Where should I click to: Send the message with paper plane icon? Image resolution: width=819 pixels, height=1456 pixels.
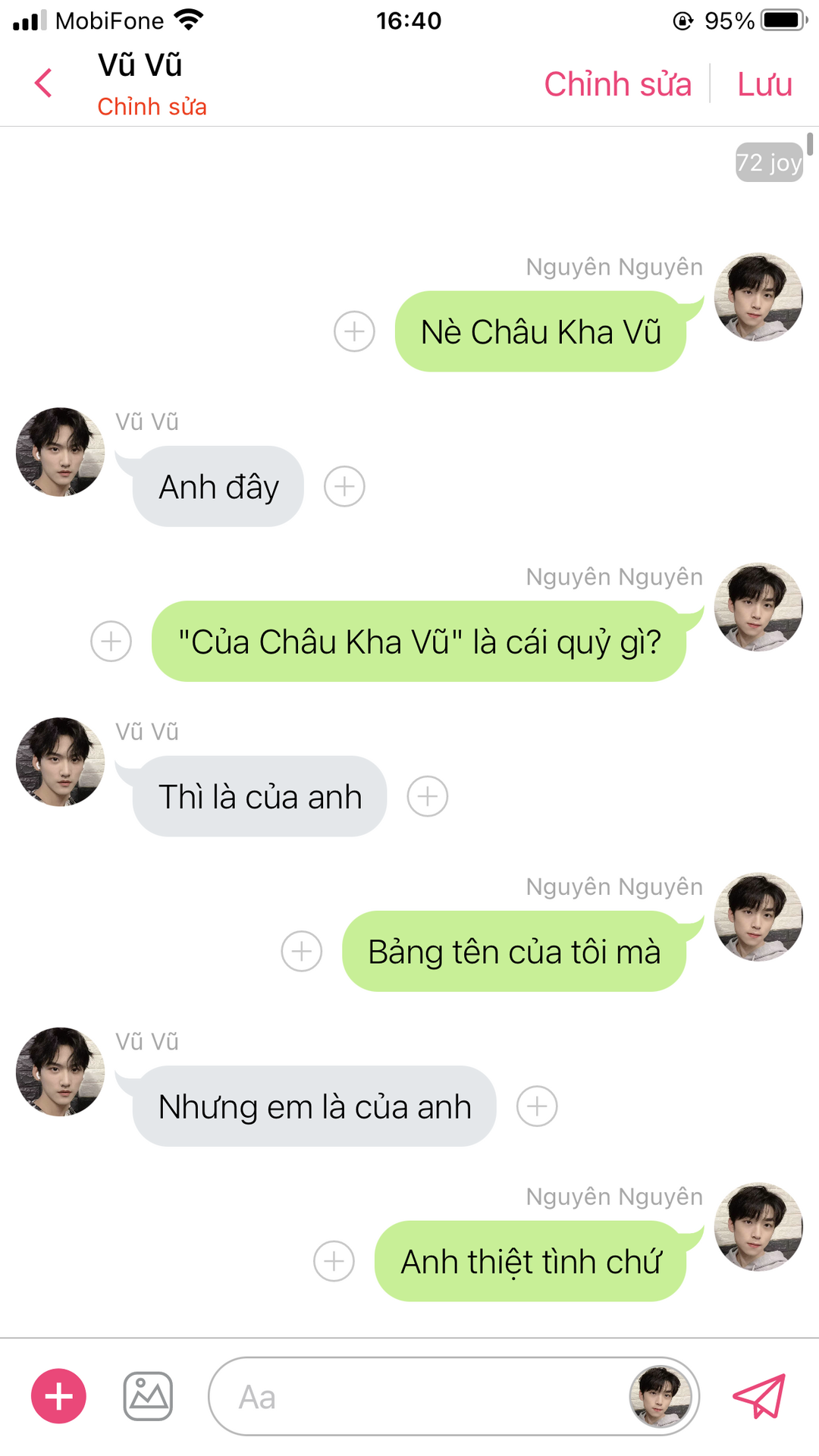[x=759, y=1396]
